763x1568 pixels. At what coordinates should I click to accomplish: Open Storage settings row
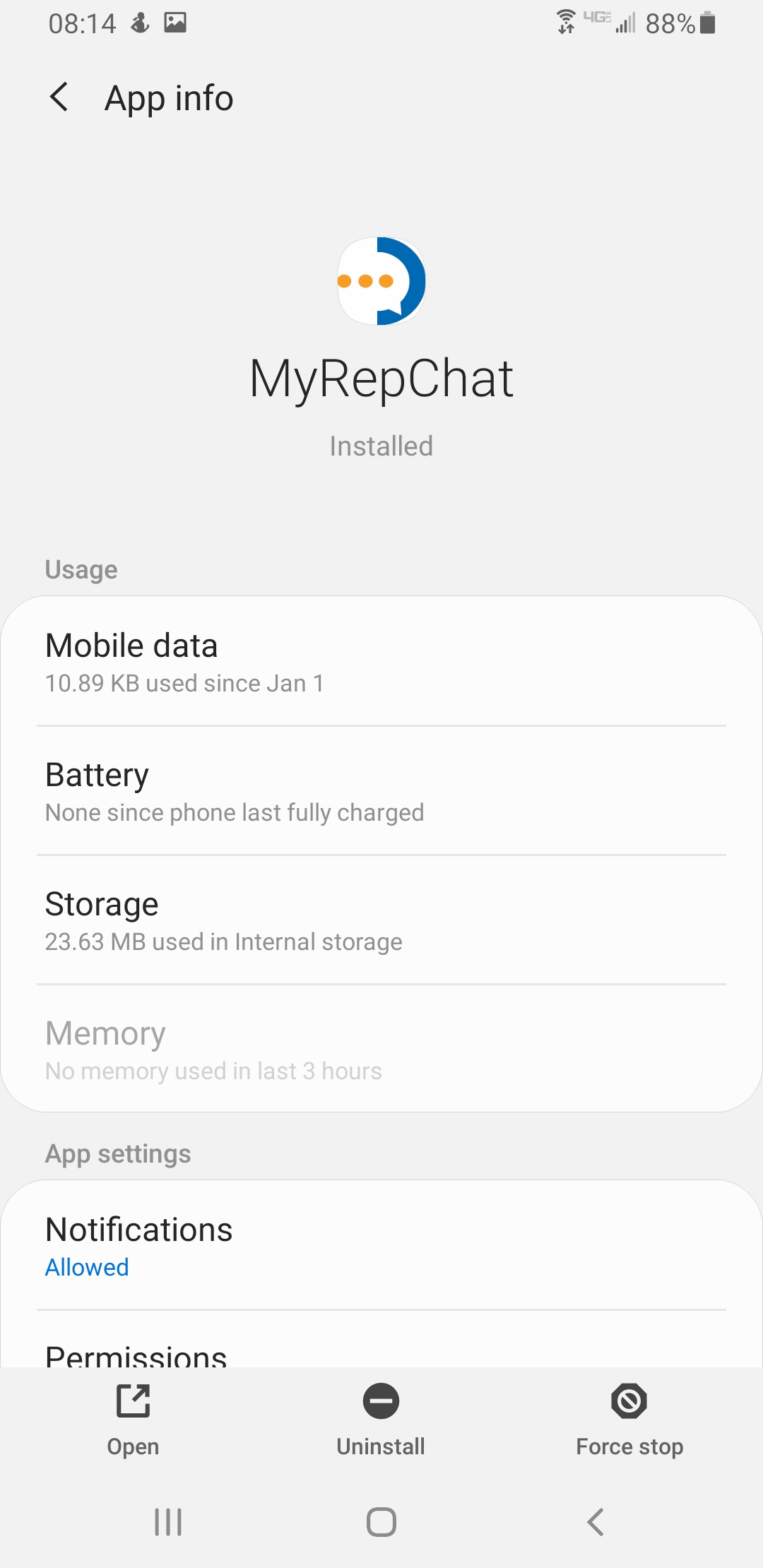381,920
